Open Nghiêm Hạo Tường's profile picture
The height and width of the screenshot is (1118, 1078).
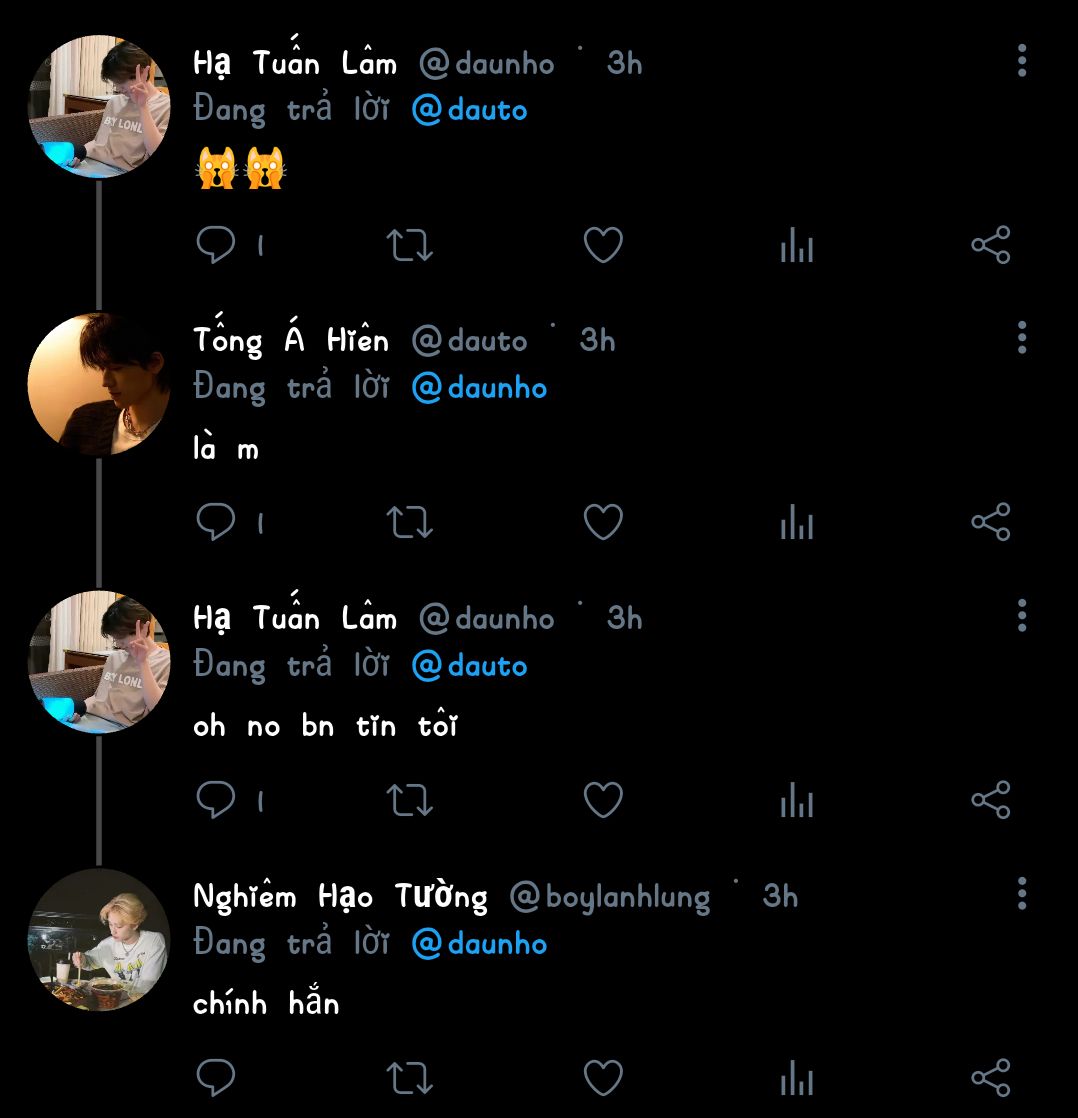click(x=98, y=940)
